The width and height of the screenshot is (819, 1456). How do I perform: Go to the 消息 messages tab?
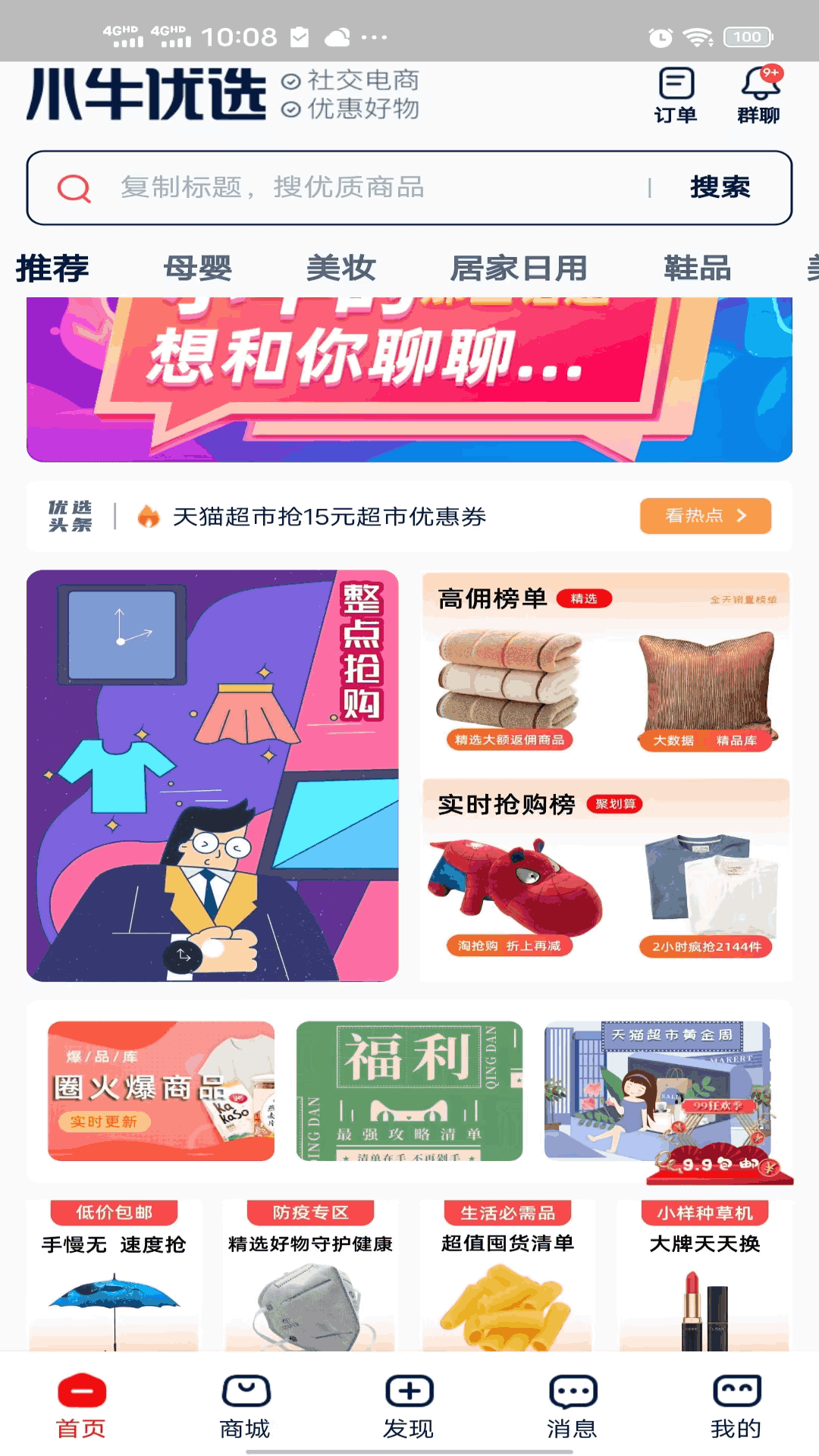pyautogui.click(x=573, y=1407)
